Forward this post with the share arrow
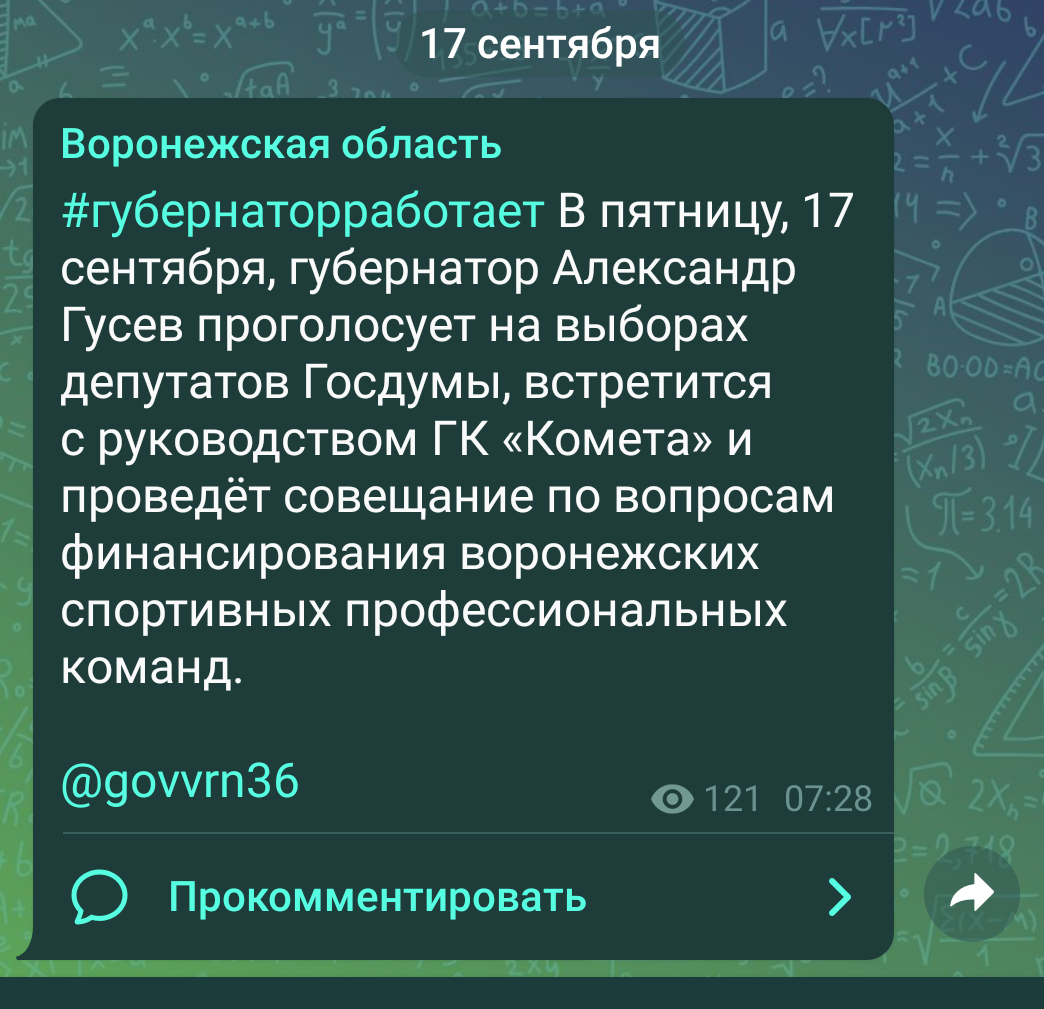Viewport: 1044px width, 1009px height. [x=971, y=895]
